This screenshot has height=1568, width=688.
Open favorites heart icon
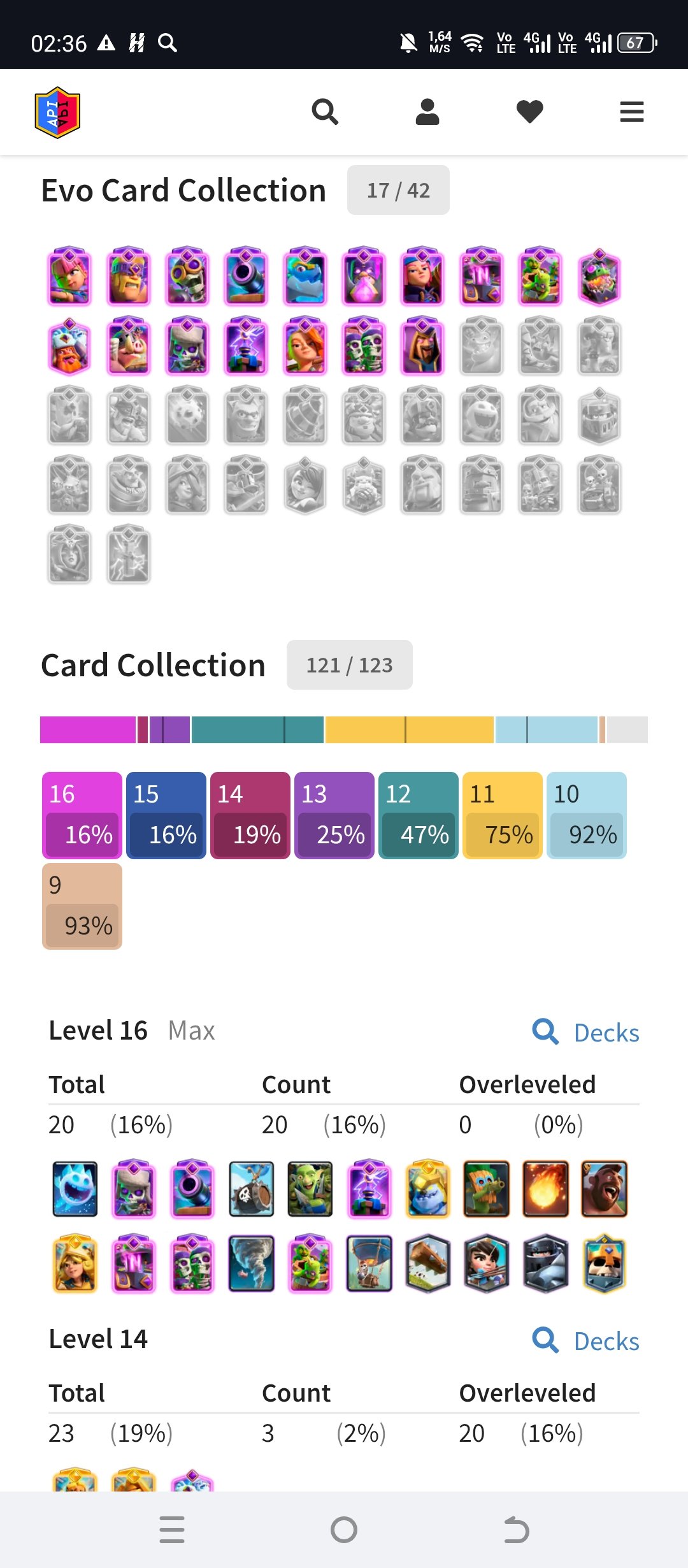[529, 112]
